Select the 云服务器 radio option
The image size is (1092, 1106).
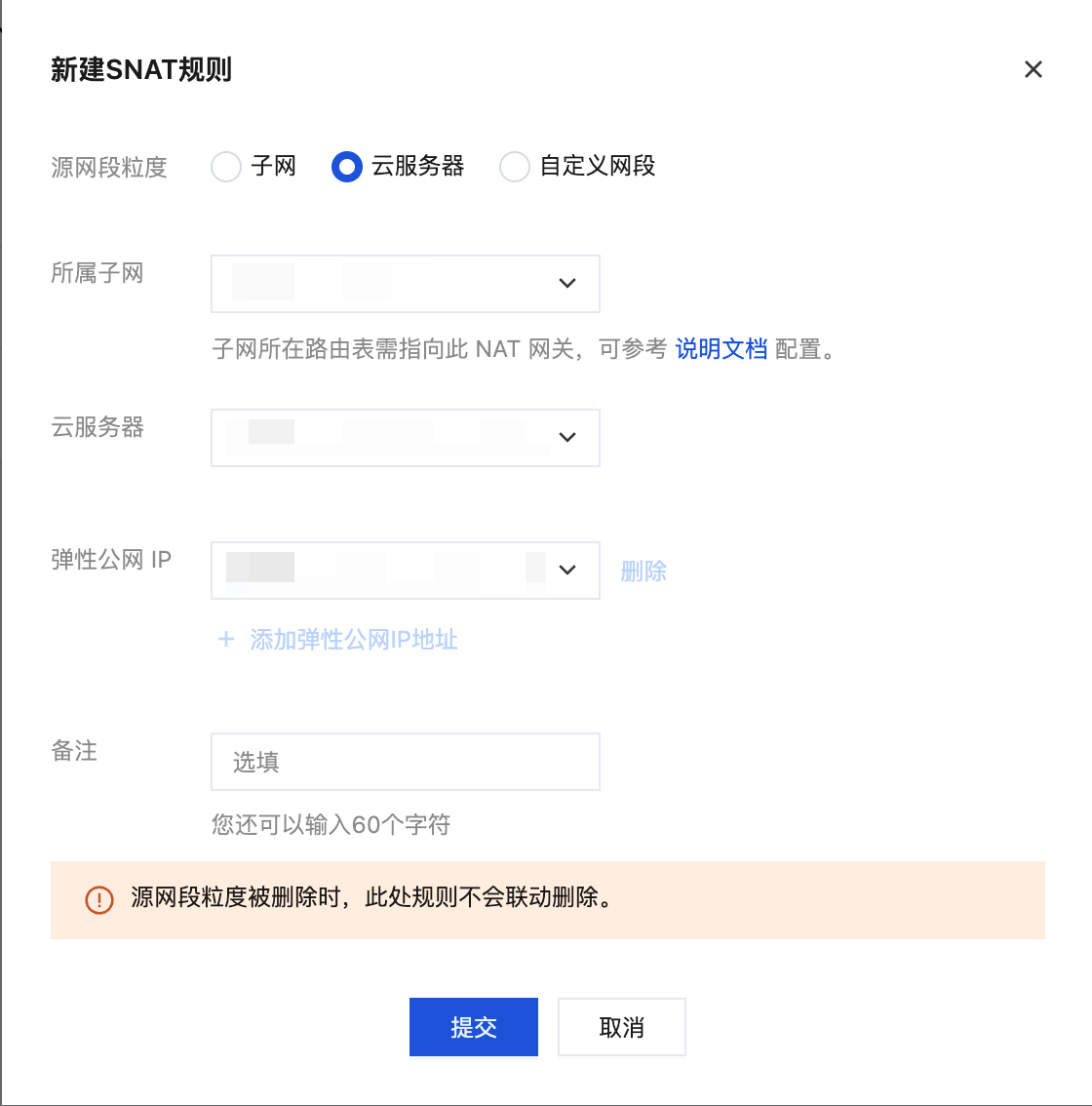pos(347,167)
